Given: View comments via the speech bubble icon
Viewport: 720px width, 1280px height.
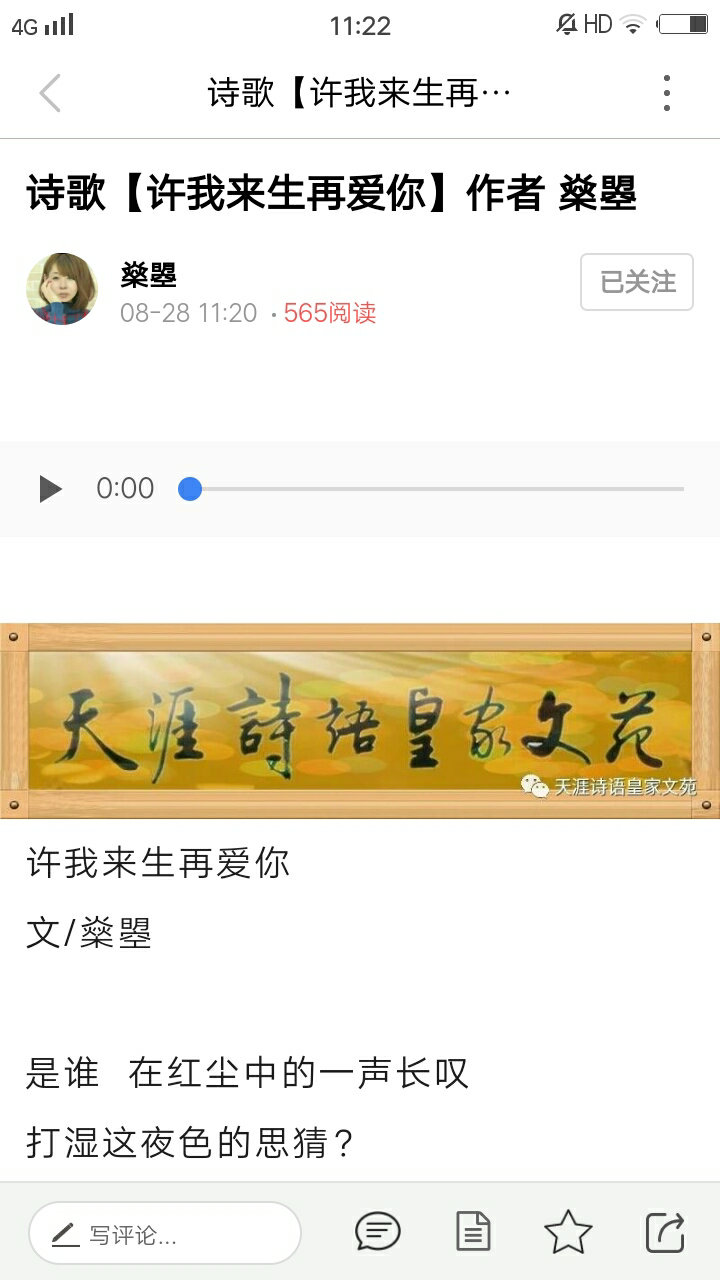Looking at the screenshot, I should coord(378,1232).
